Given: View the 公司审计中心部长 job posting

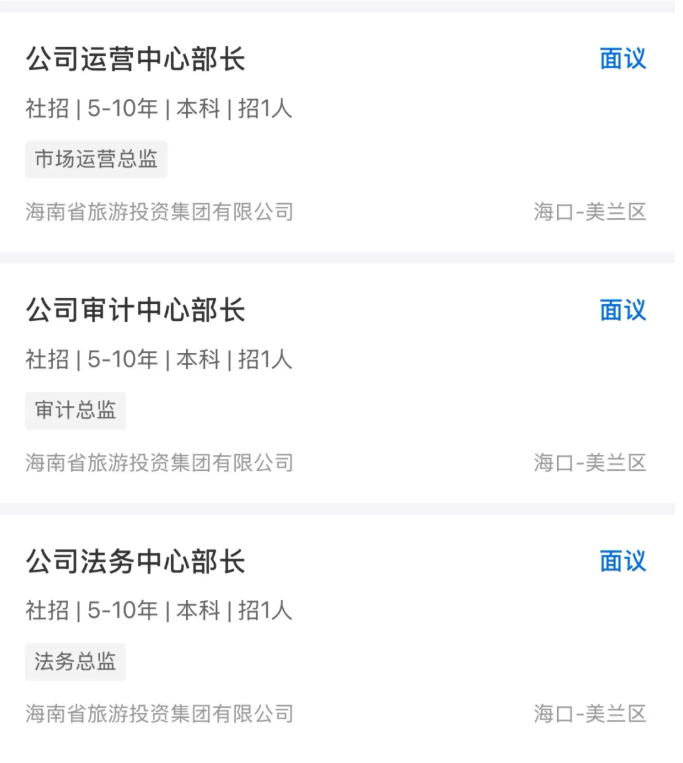Looking at the screenshot, I should 136,310.
